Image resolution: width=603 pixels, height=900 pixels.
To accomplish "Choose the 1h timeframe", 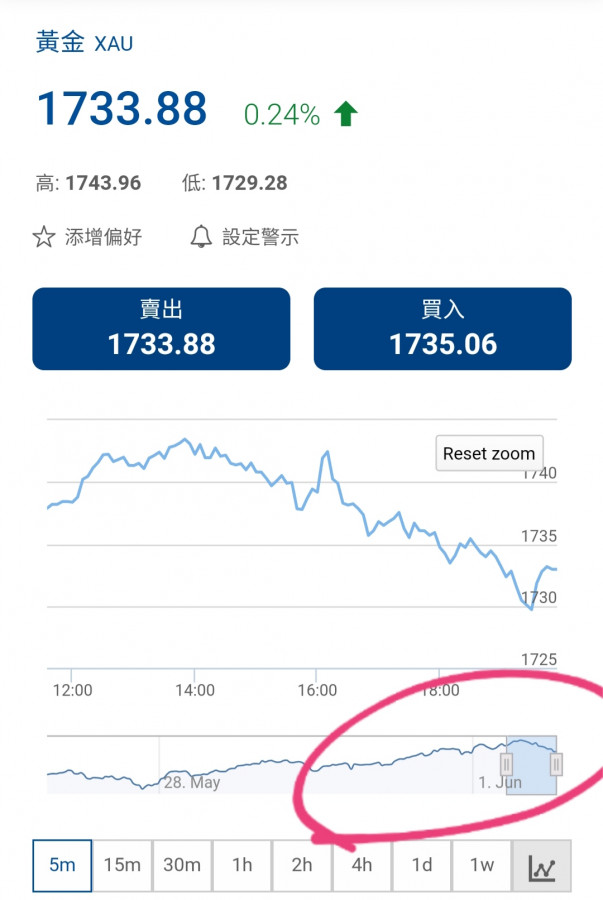I will pyautogui.click(x=242, y=865).
